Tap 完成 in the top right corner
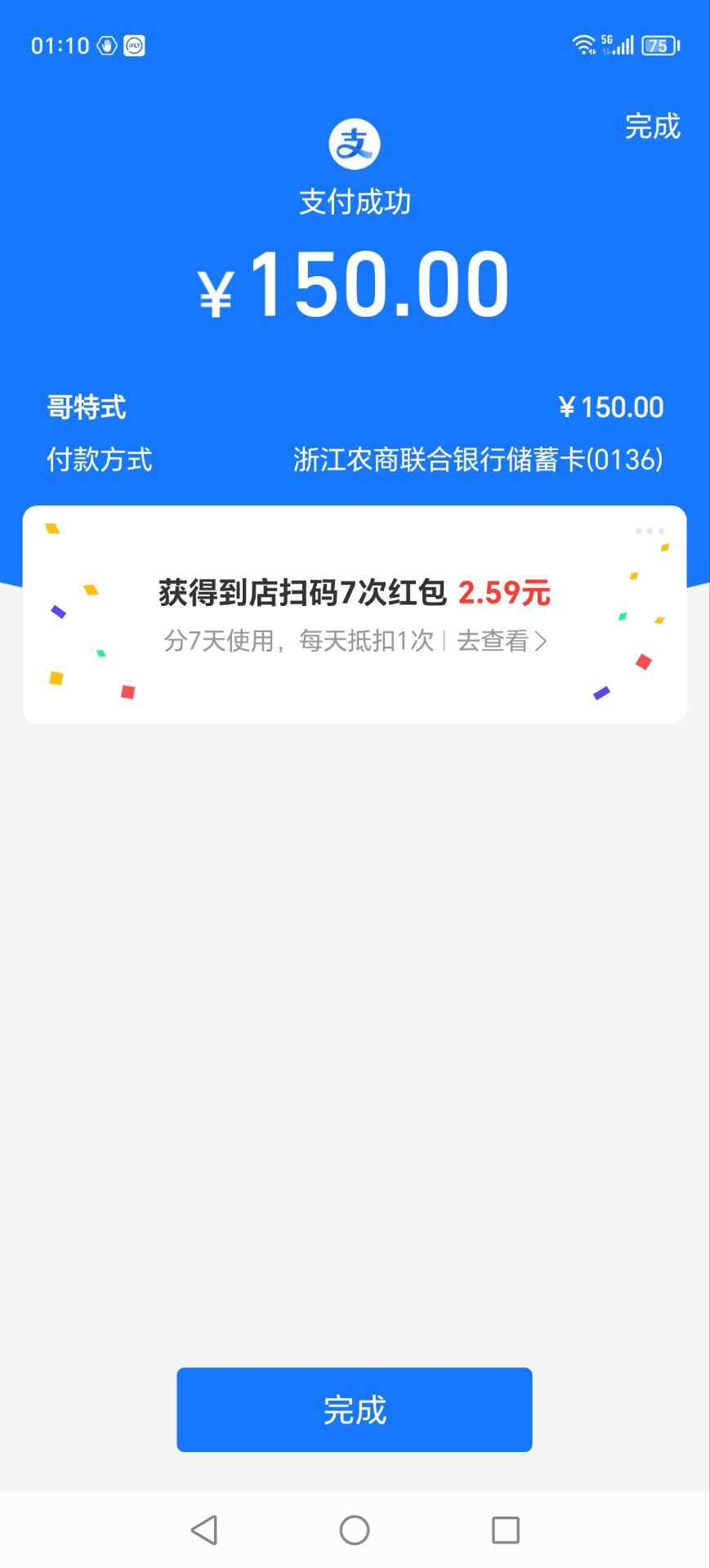 coord(652,127)
